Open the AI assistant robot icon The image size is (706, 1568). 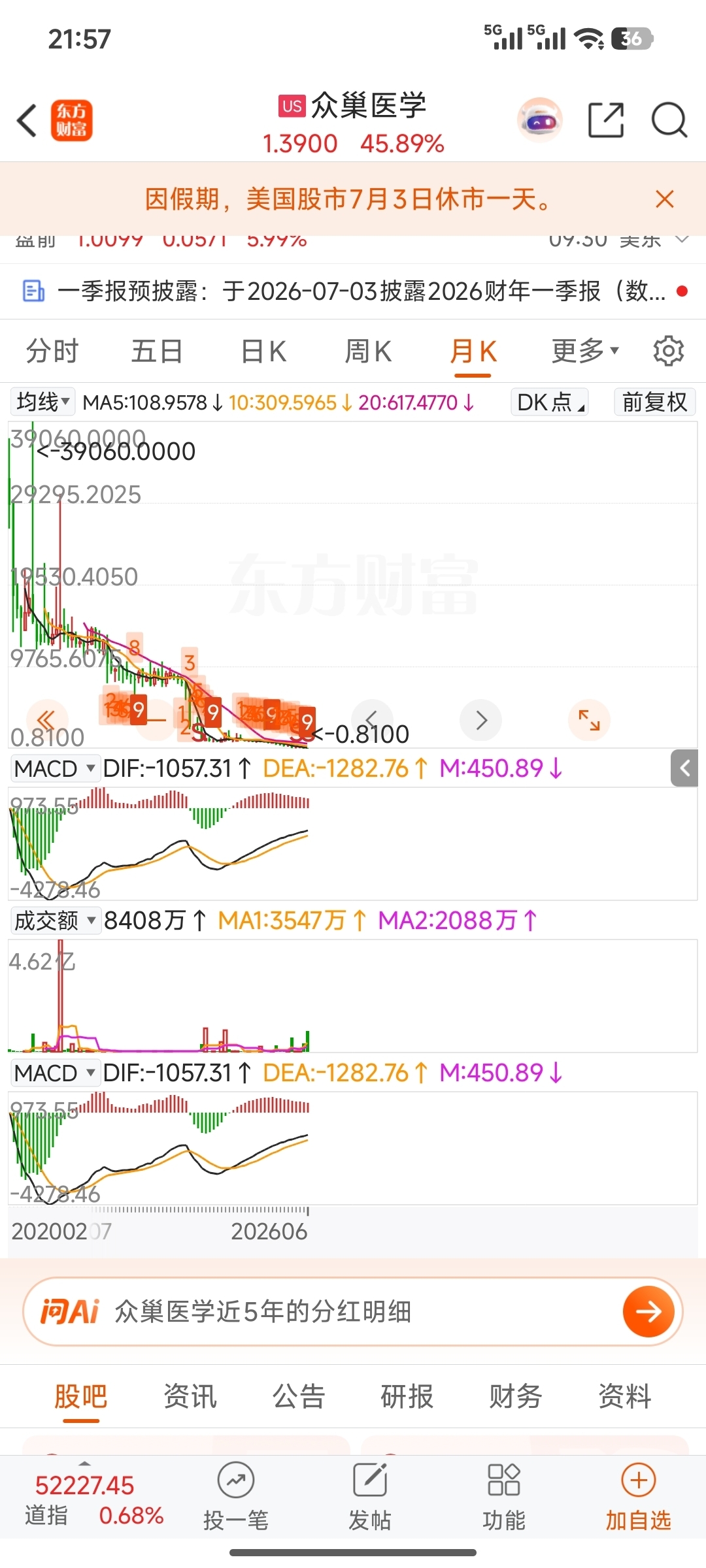pos(540,120)
